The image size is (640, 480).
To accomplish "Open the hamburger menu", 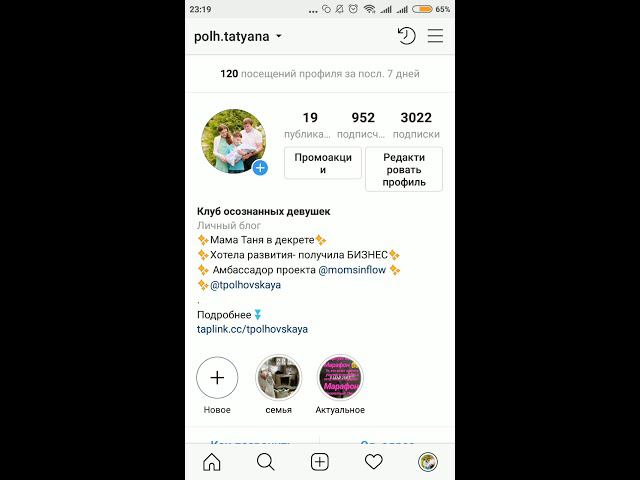I will pos(435,36).
